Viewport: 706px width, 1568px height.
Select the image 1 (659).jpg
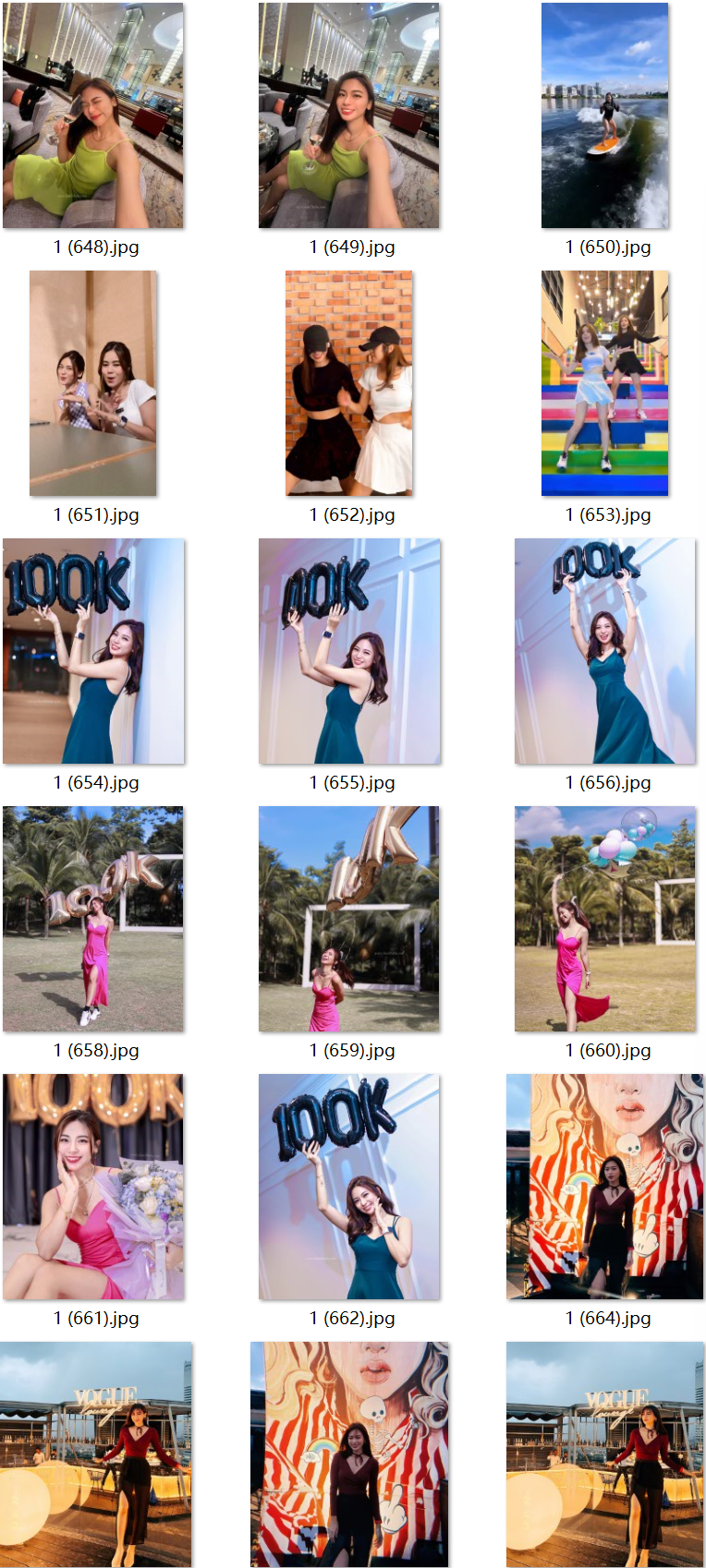[x=349, y=919]
